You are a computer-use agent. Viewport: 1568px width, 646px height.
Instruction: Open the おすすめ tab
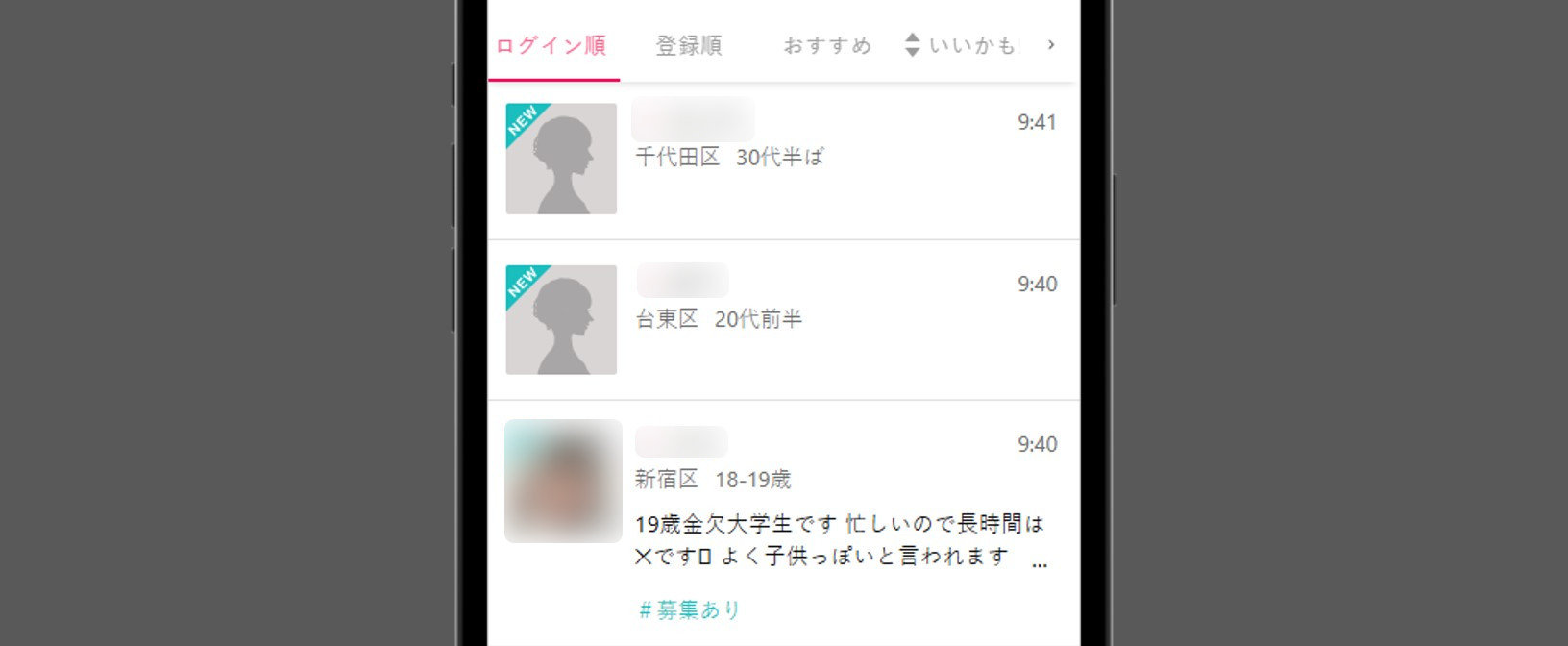click(x=826, y=46)
